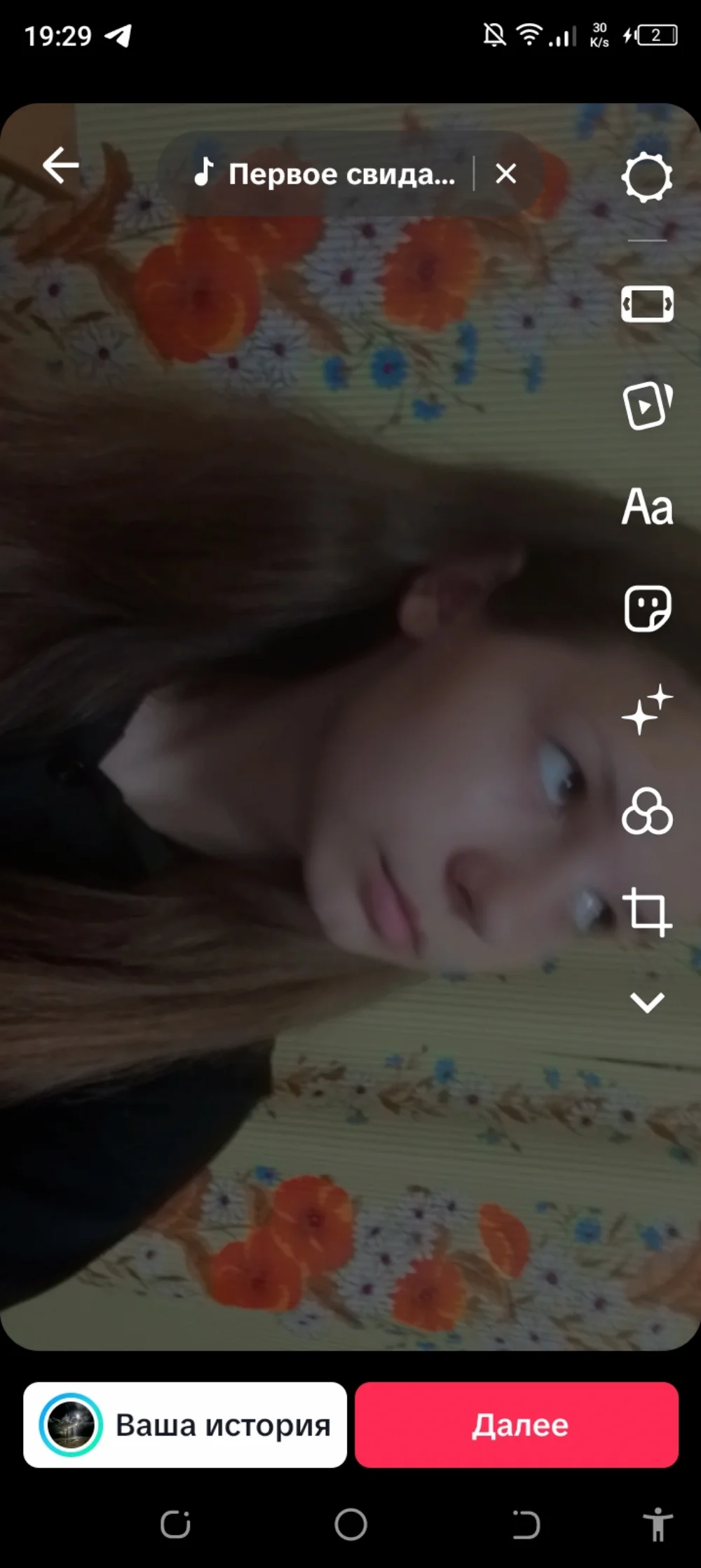Add text with the Aa tool
This screenshot has width=701, height=1568.
click(646, 507)
